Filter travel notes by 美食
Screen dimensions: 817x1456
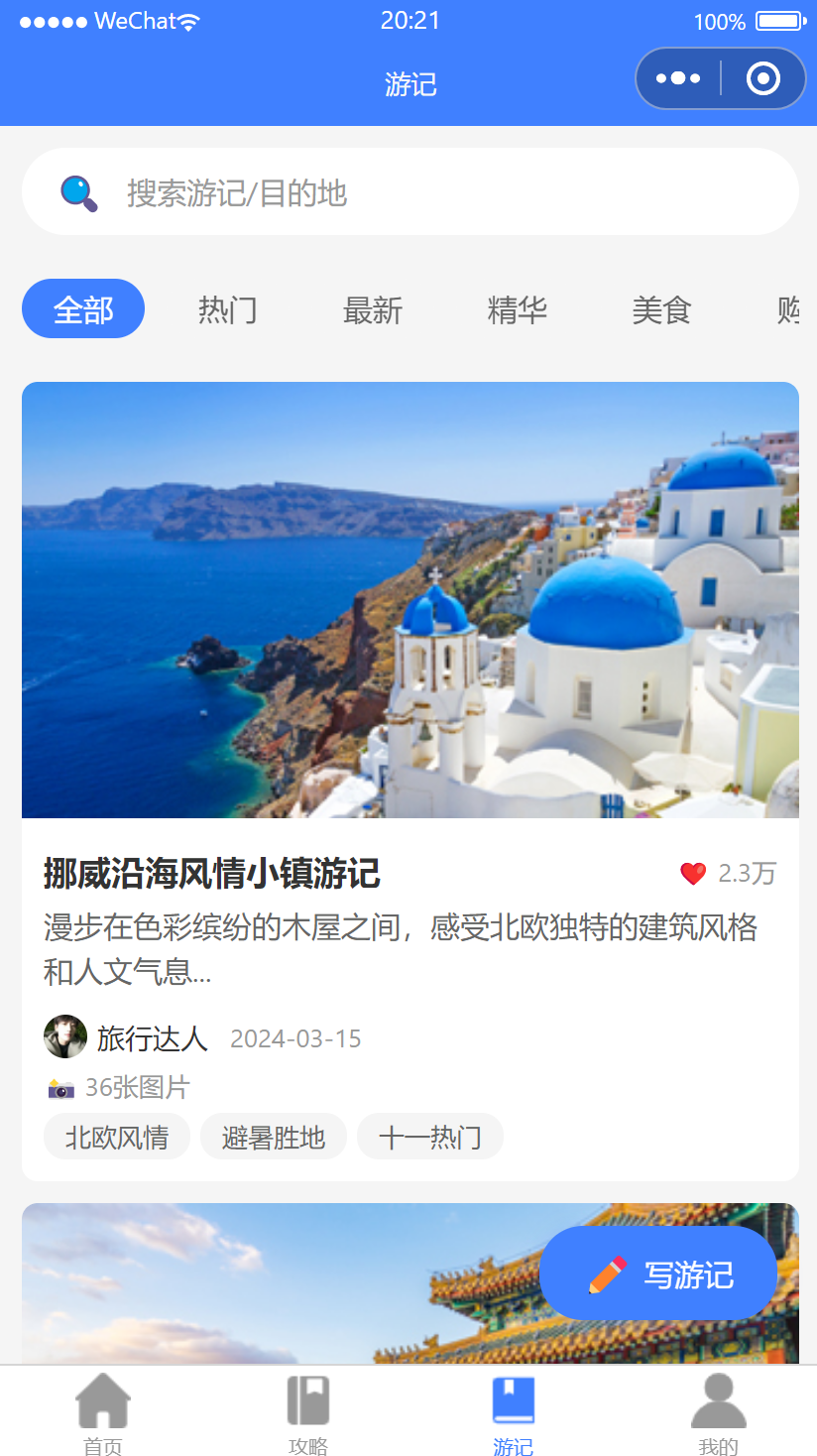click(x=661, y=310)
